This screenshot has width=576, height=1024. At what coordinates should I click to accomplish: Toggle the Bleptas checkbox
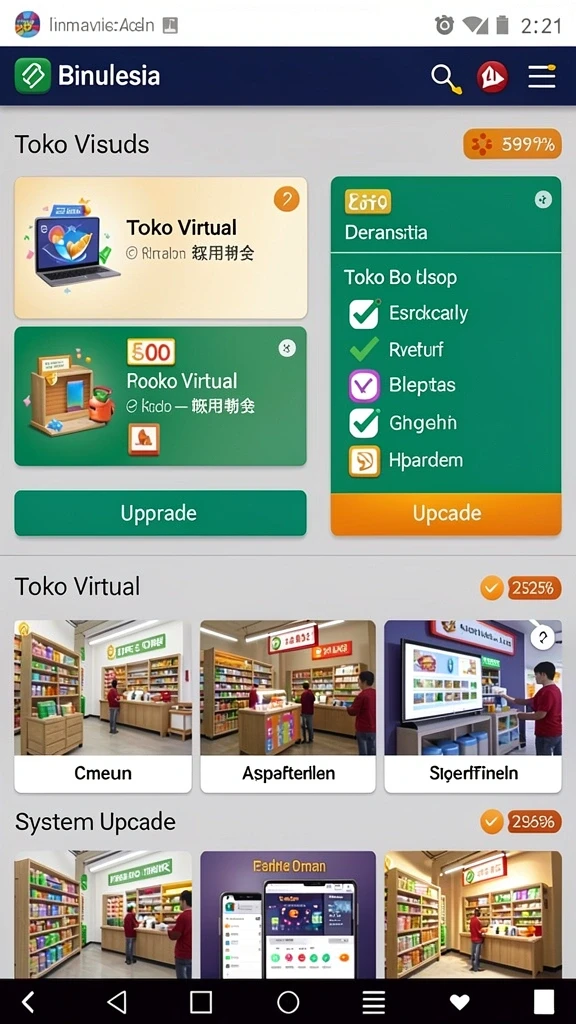(364, 386)
